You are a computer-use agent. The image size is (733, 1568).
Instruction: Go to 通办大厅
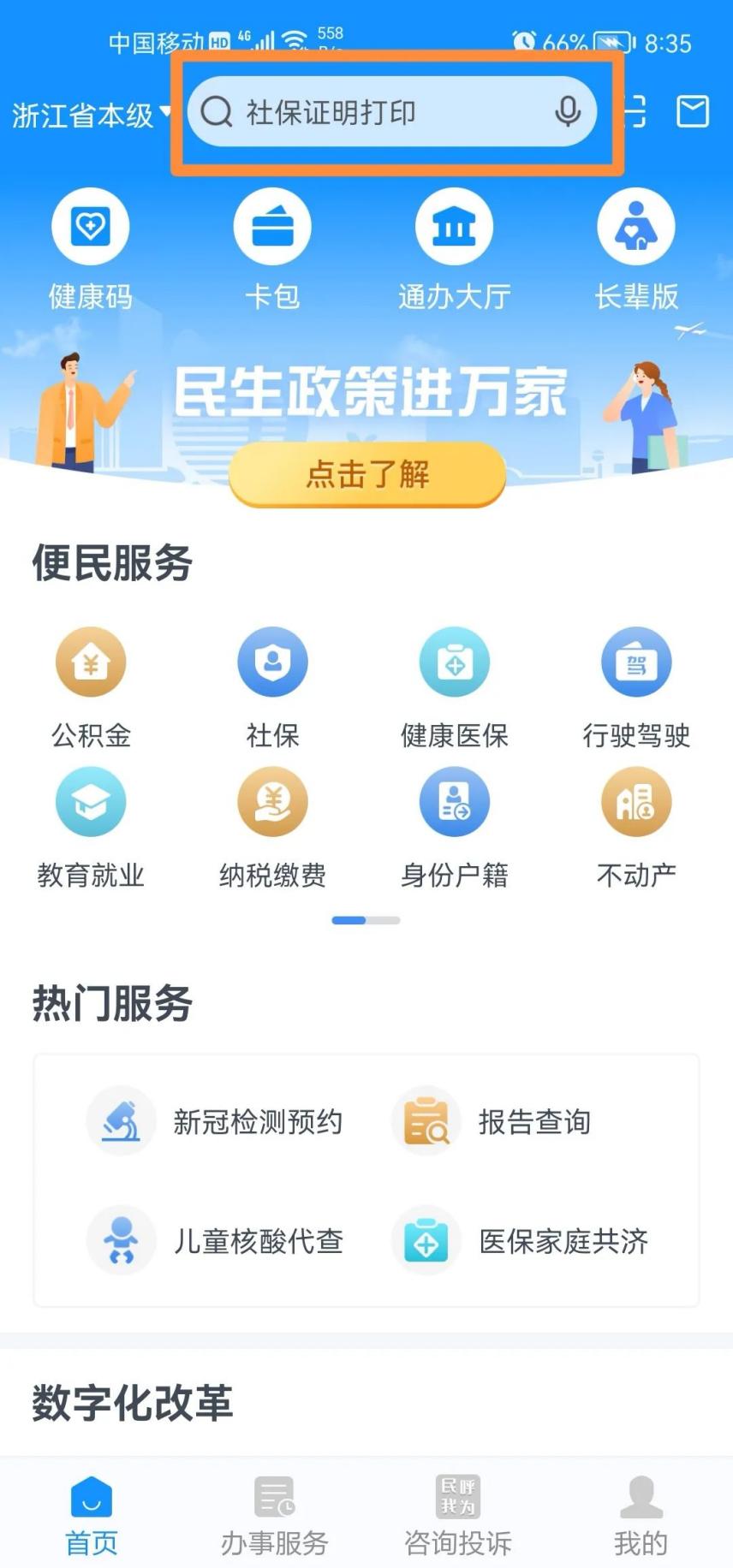tap(454, 250)
